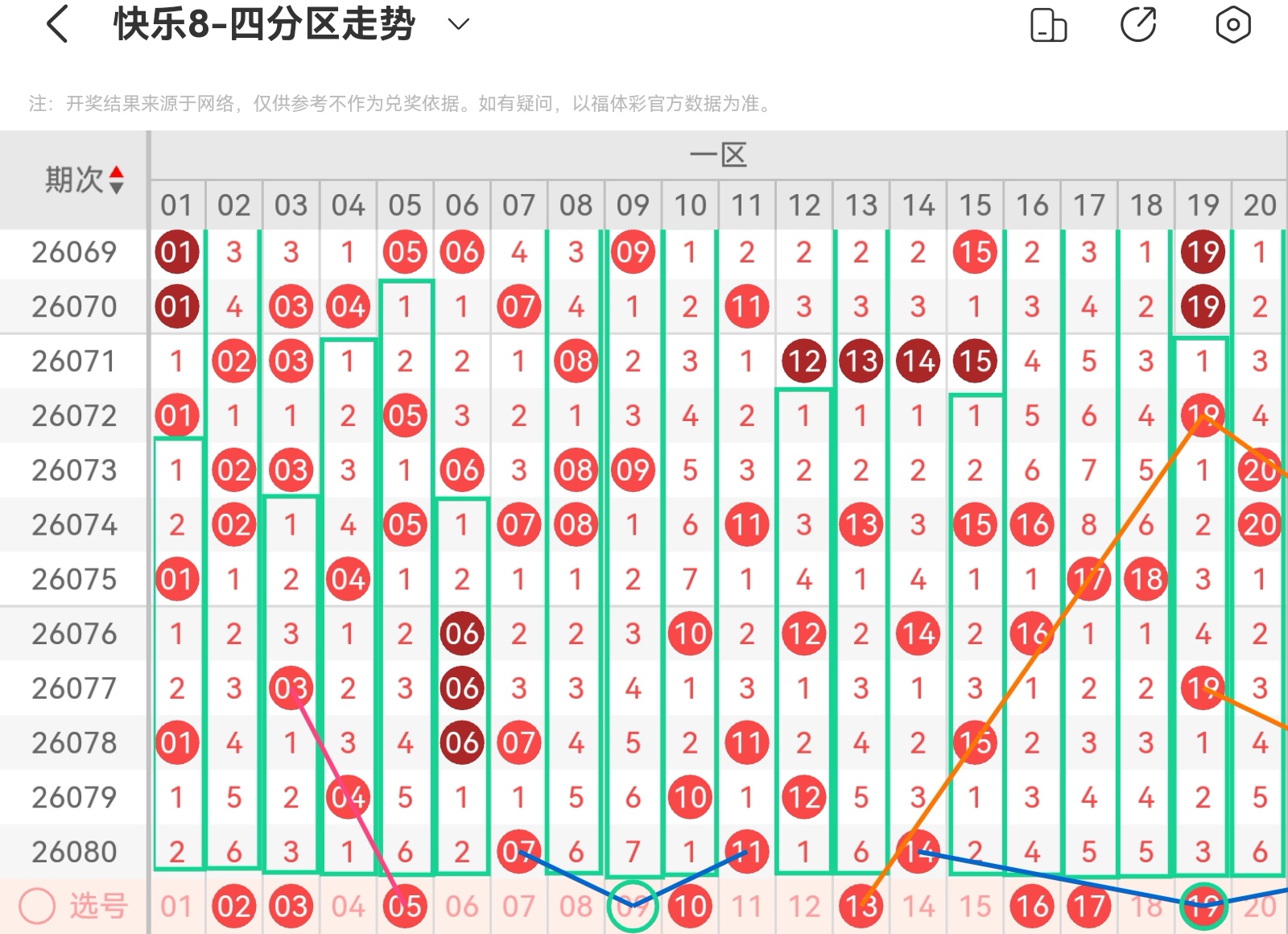Select number 12 in 选号 row
This screenshot has width=1288, height=934.
[804, 907]
